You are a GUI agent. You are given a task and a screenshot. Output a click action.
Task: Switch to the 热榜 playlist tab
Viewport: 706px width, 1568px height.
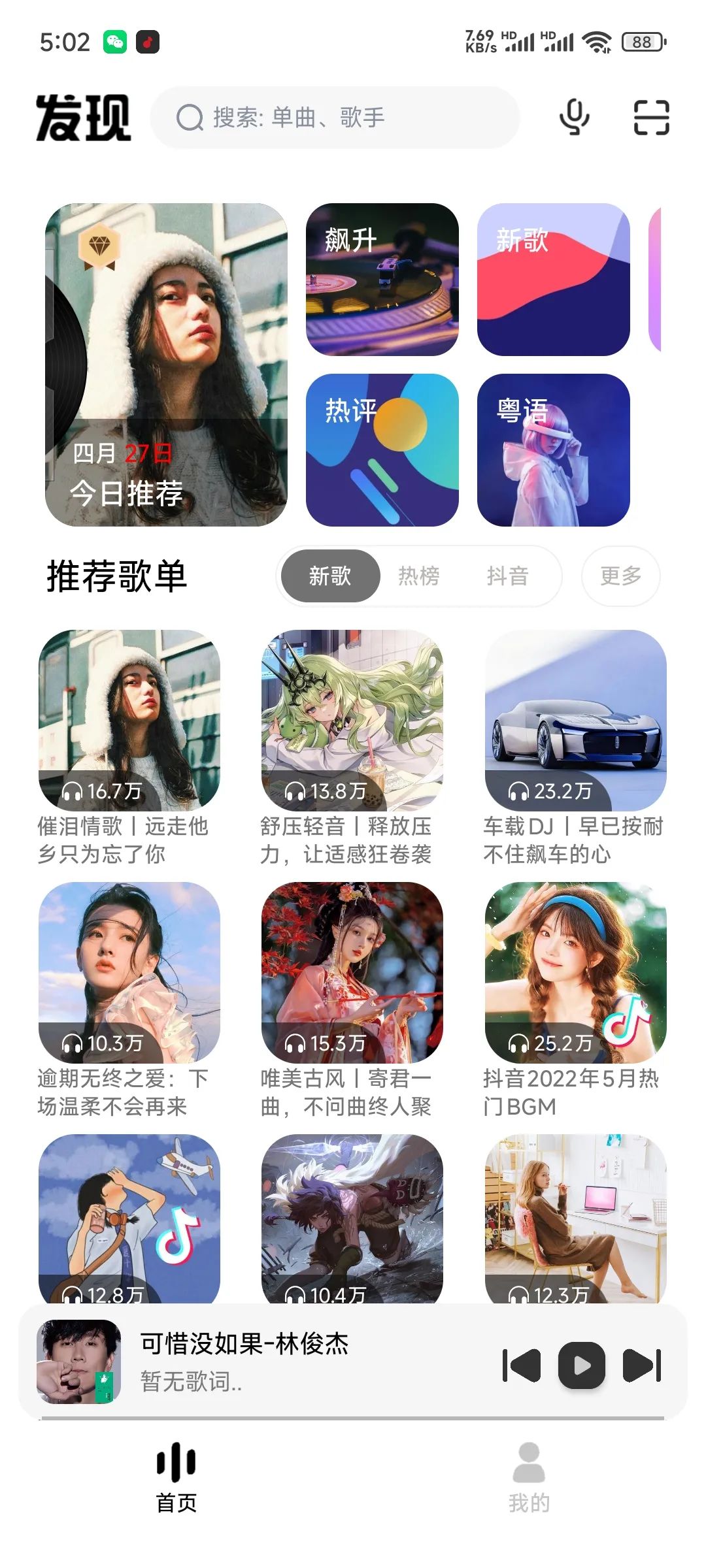[x=419, y=576]
